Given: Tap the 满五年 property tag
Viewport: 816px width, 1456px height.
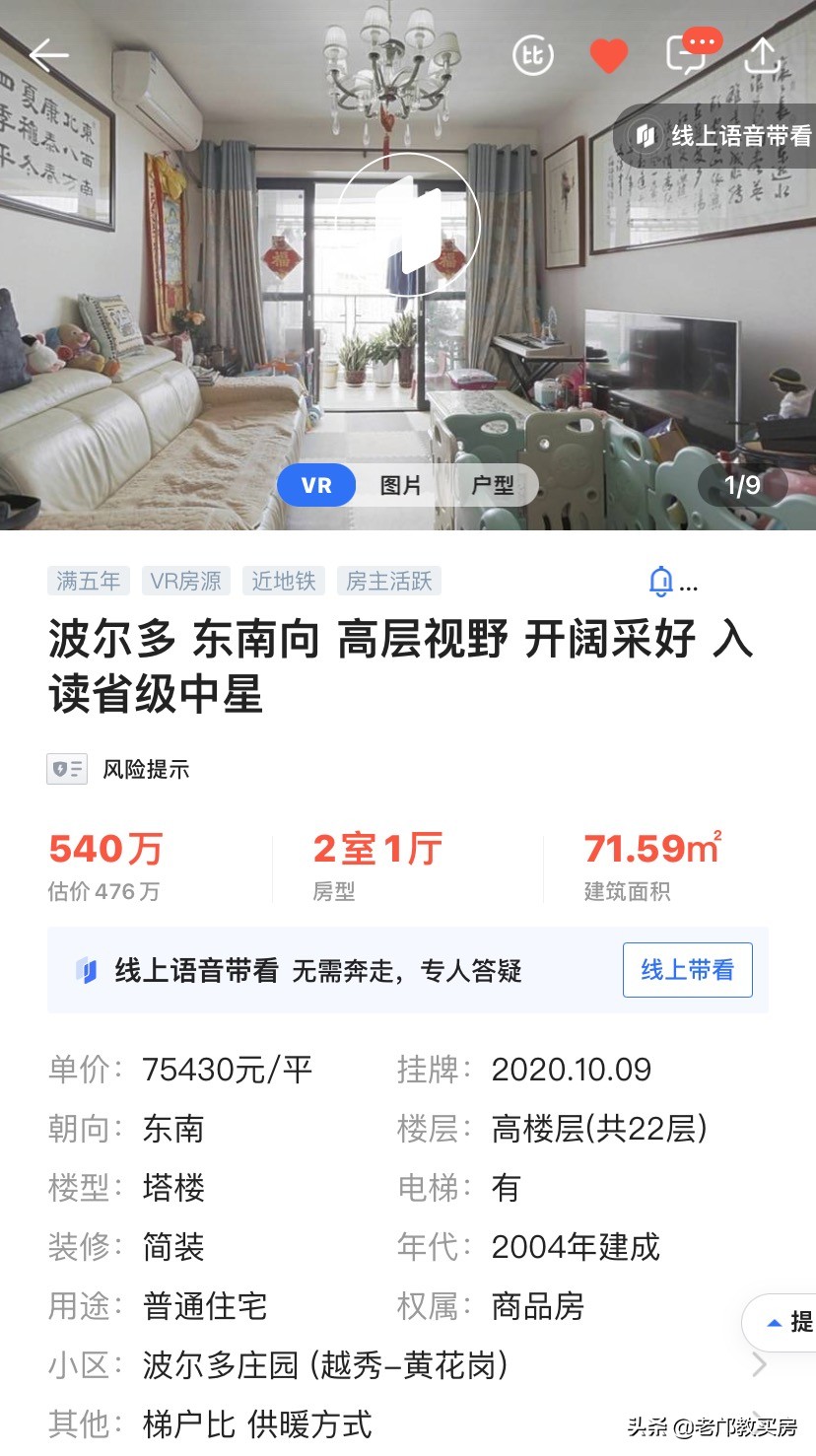Looking at the screenshot, I should coord(88,582).
